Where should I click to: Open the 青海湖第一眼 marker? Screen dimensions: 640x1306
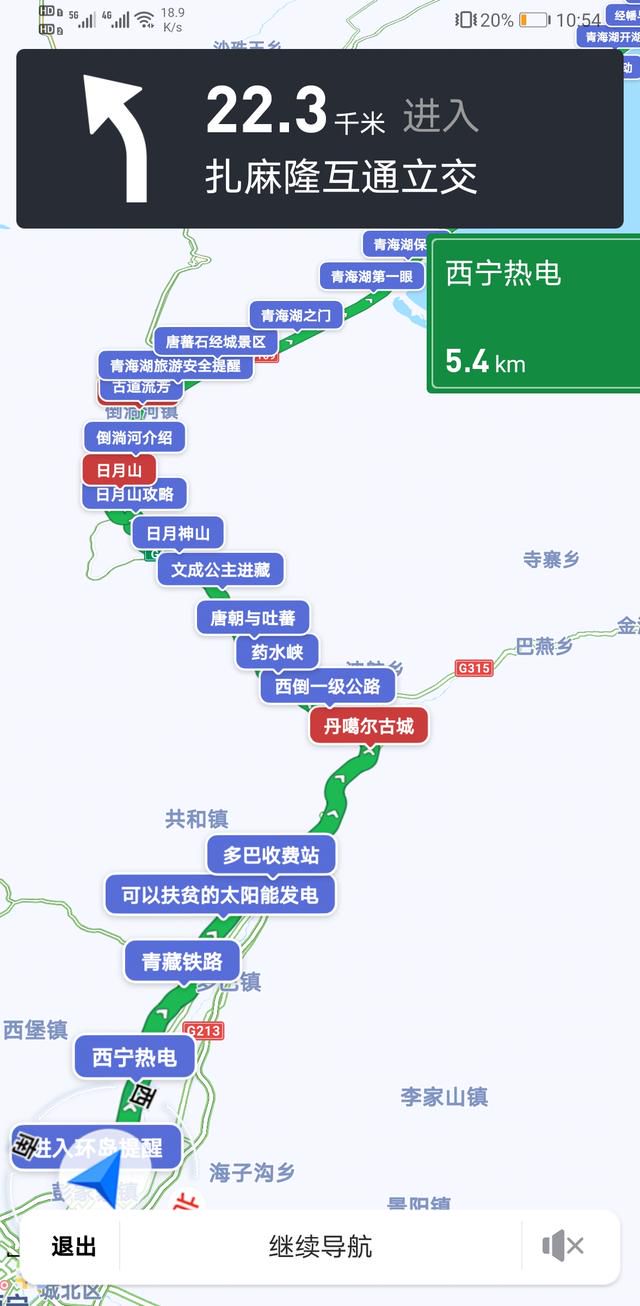tap(371, 276)
